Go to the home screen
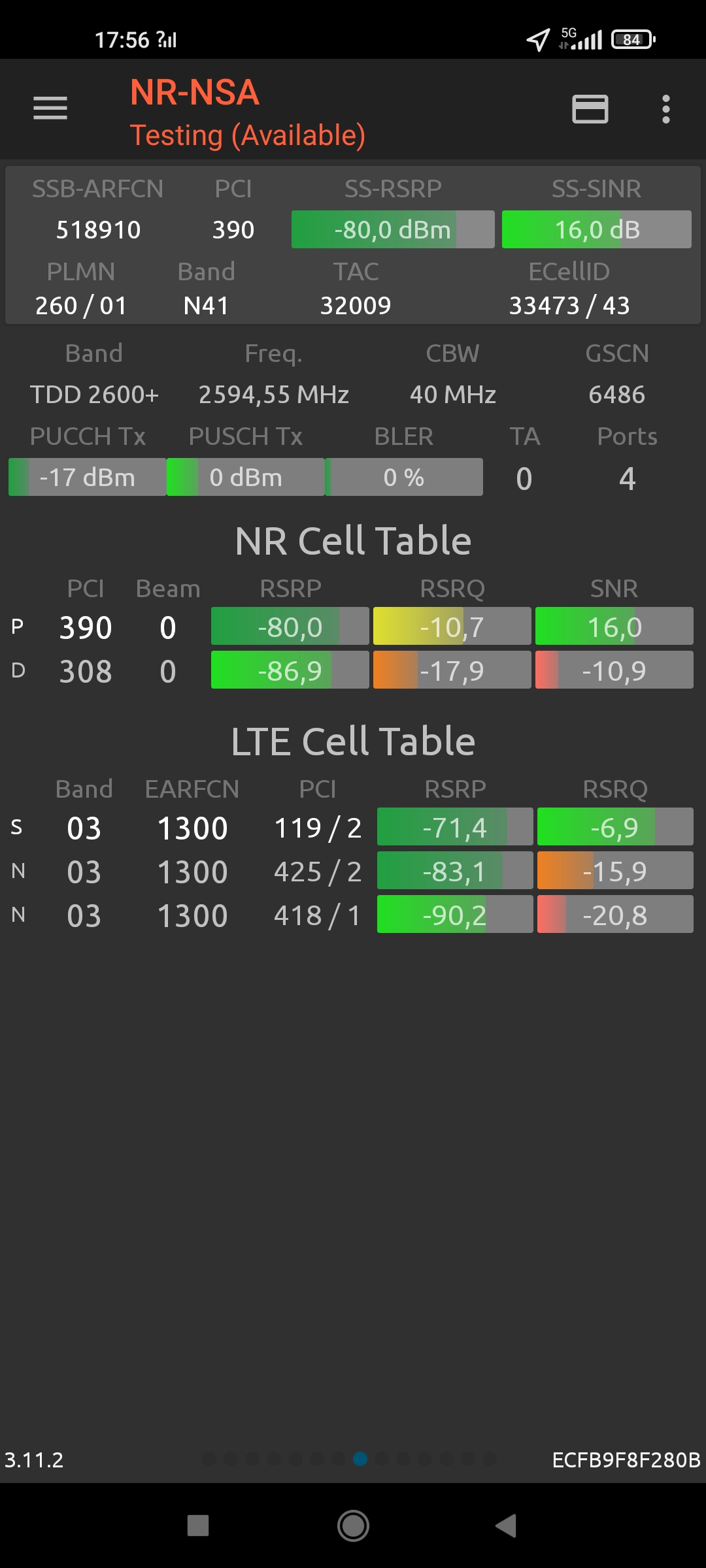706x1568 pixels. pos(353,1526)
